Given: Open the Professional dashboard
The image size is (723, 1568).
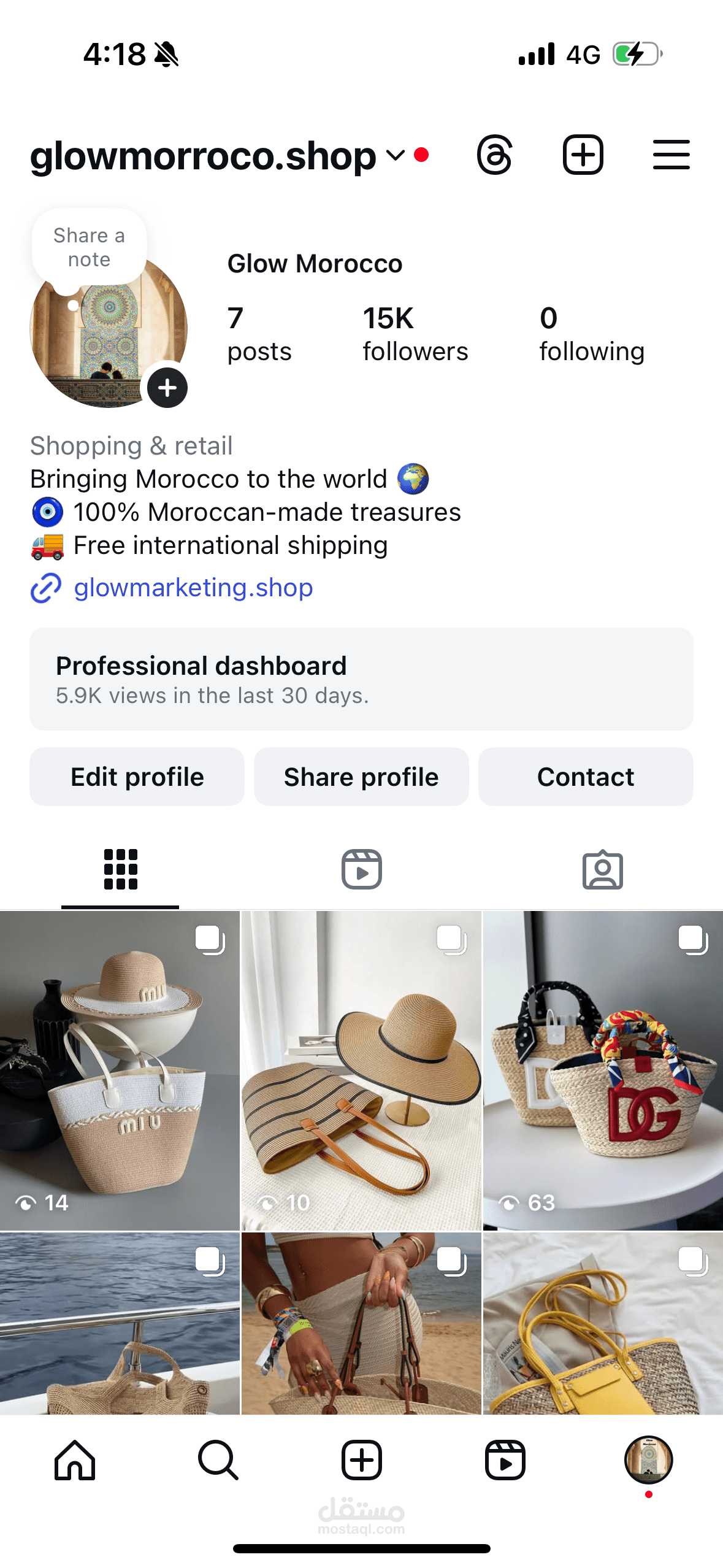Looking at the screenshot, I should tap(361, 679).
